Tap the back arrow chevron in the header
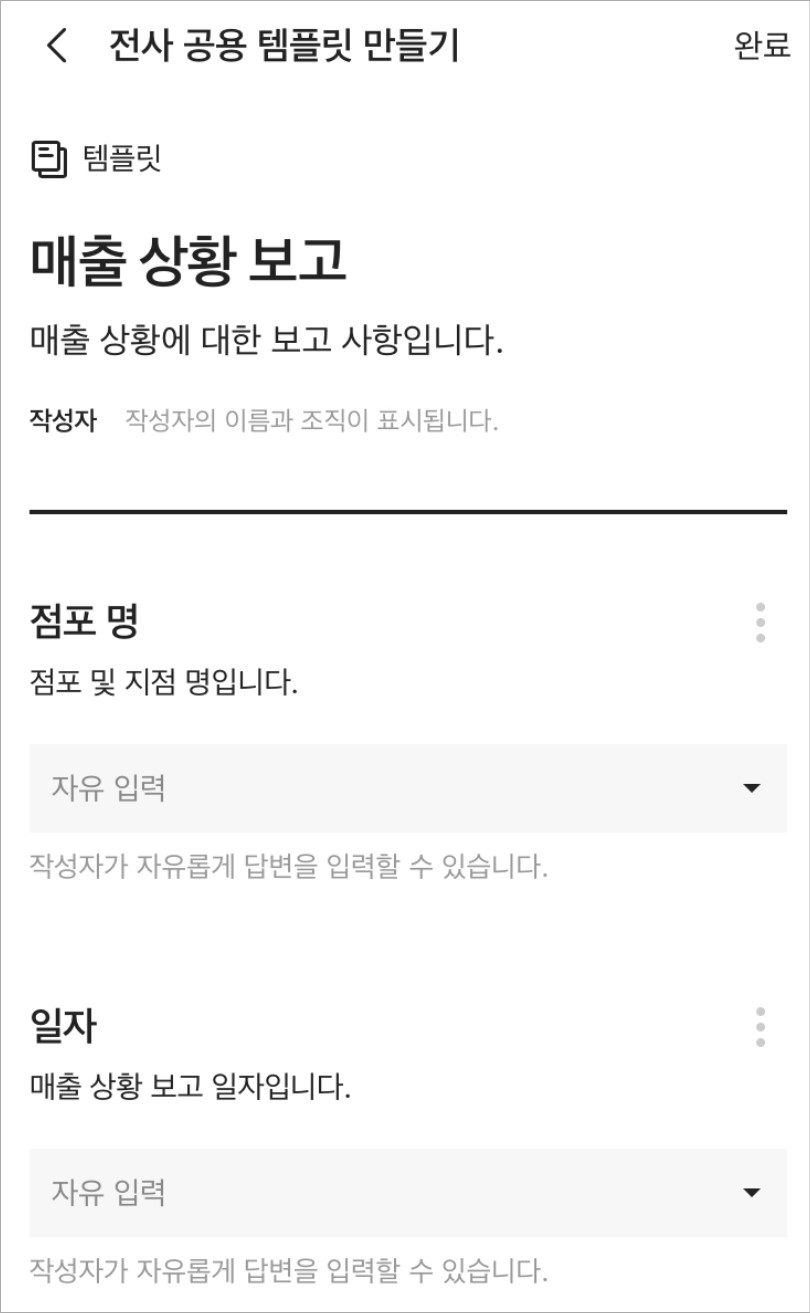 59,44
